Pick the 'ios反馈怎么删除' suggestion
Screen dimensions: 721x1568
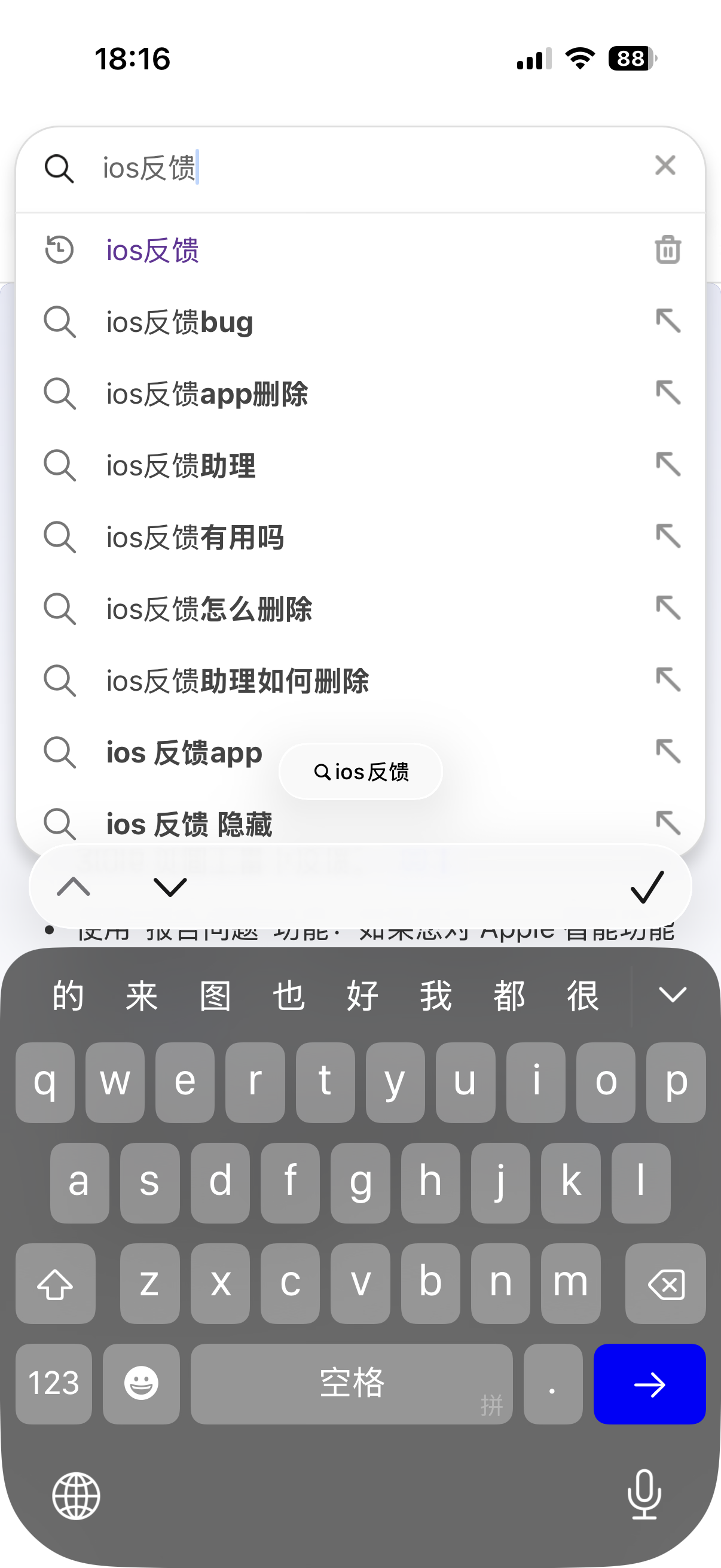coord(209,609)
